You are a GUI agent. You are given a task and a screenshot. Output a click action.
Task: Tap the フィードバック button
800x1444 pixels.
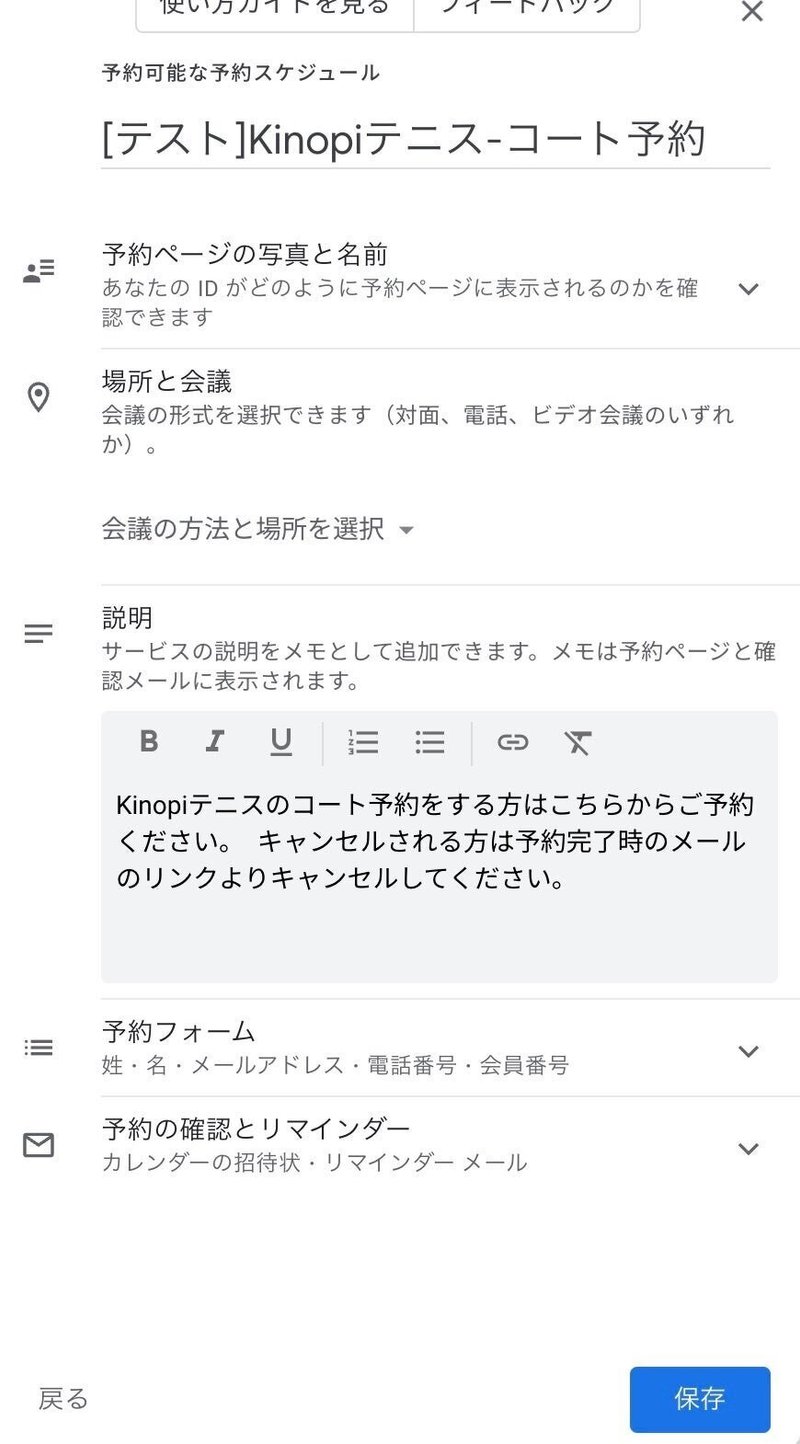coord(527,10)
